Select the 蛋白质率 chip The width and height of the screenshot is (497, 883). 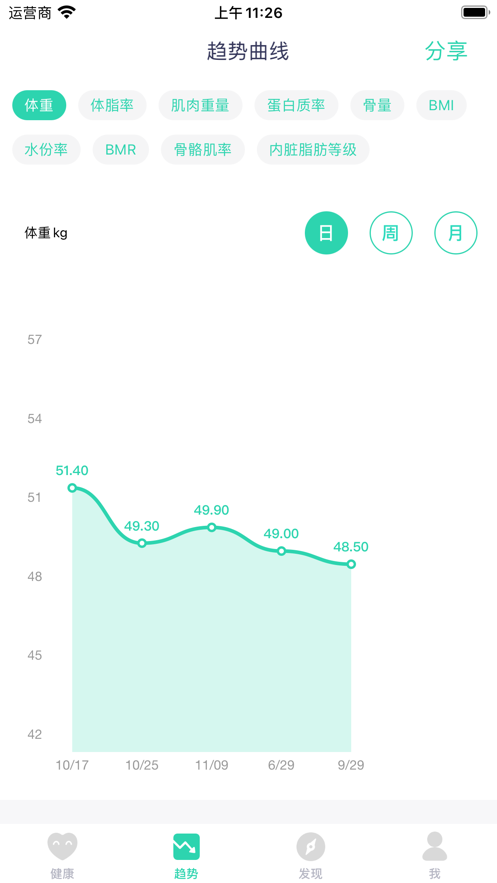(x=297, y=105)
